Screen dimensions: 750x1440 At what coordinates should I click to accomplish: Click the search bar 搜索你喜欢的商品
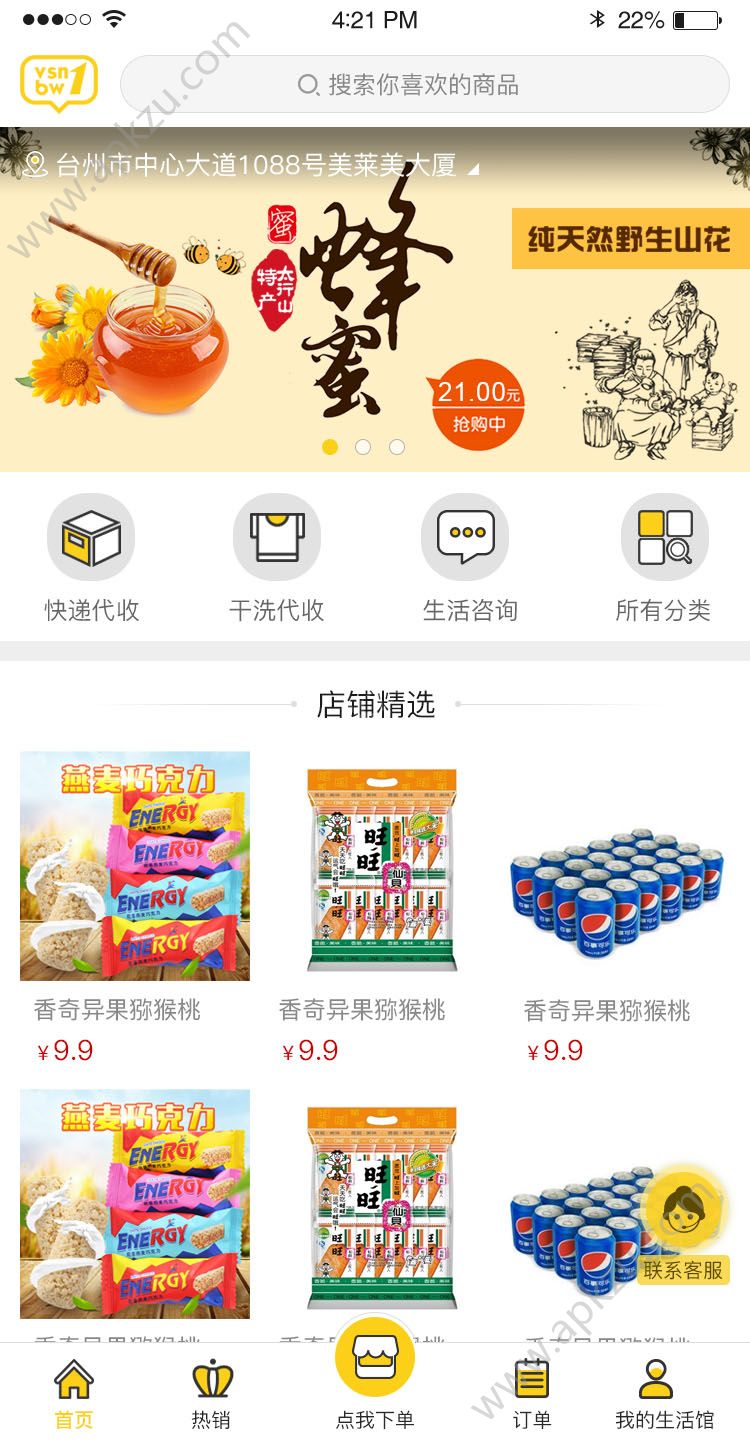[x=425, y=84]
